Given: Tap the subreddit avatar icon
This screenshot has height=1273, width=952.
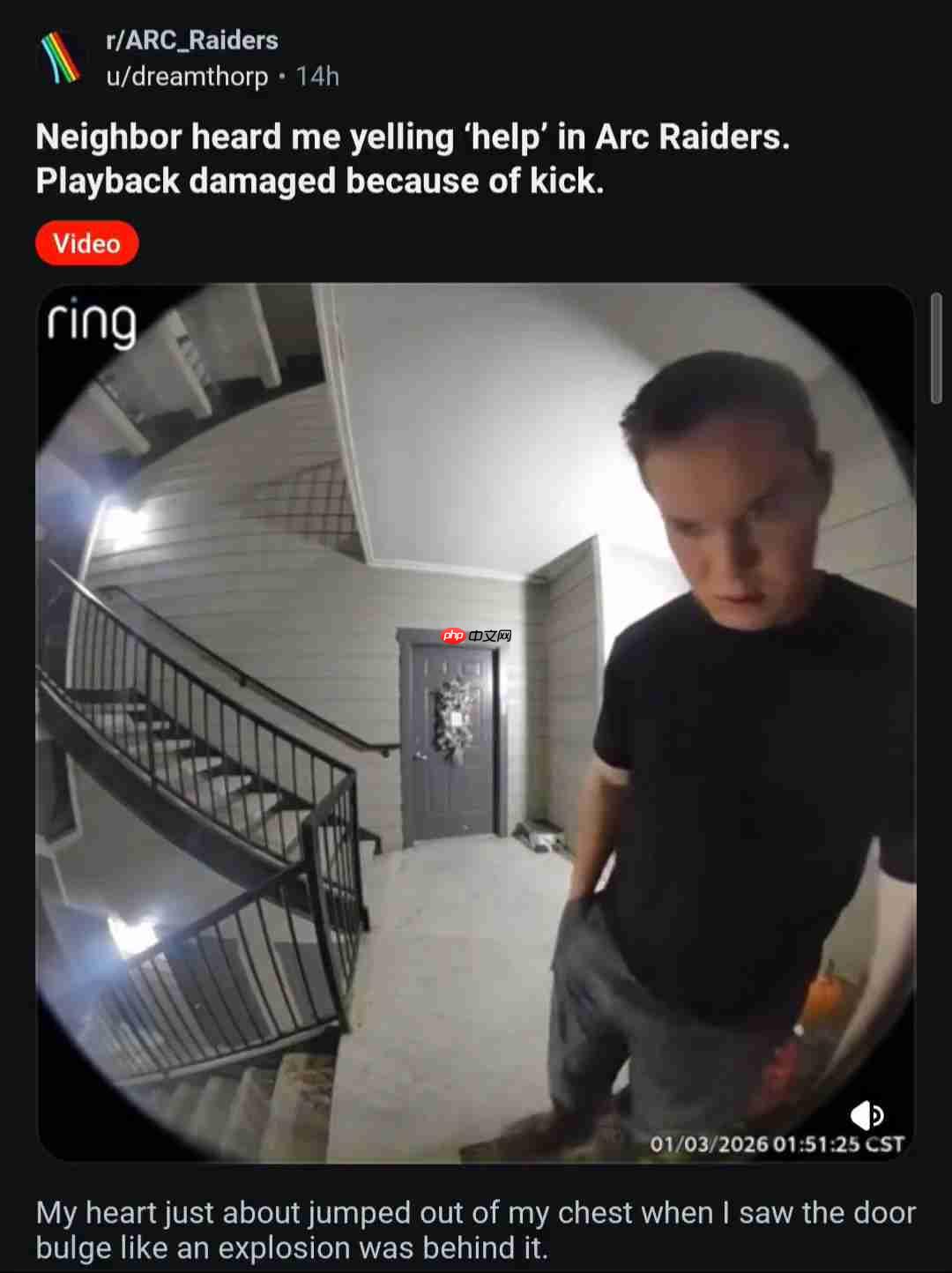Looking at the screenshot, I should point(62,58).
